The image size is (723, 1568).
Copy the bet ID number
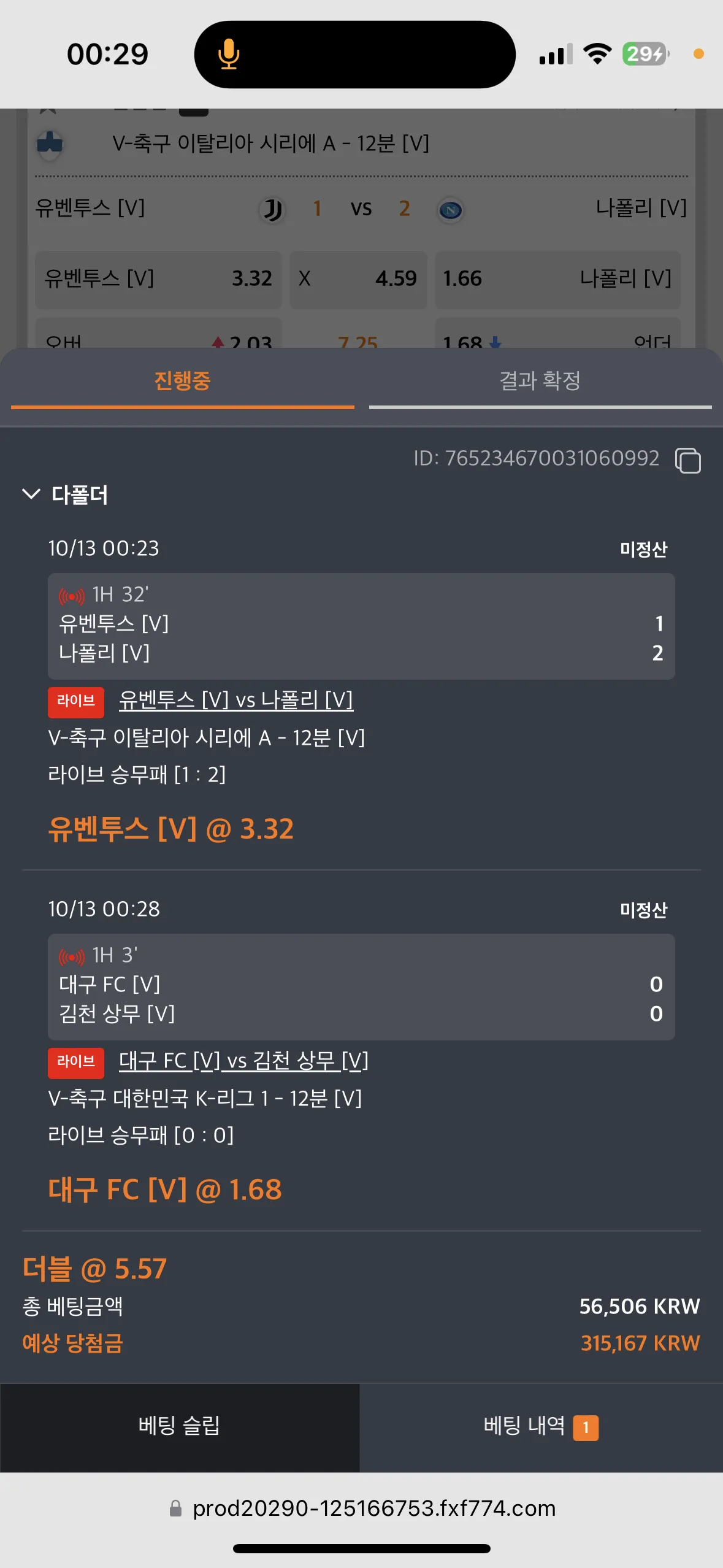687,460
